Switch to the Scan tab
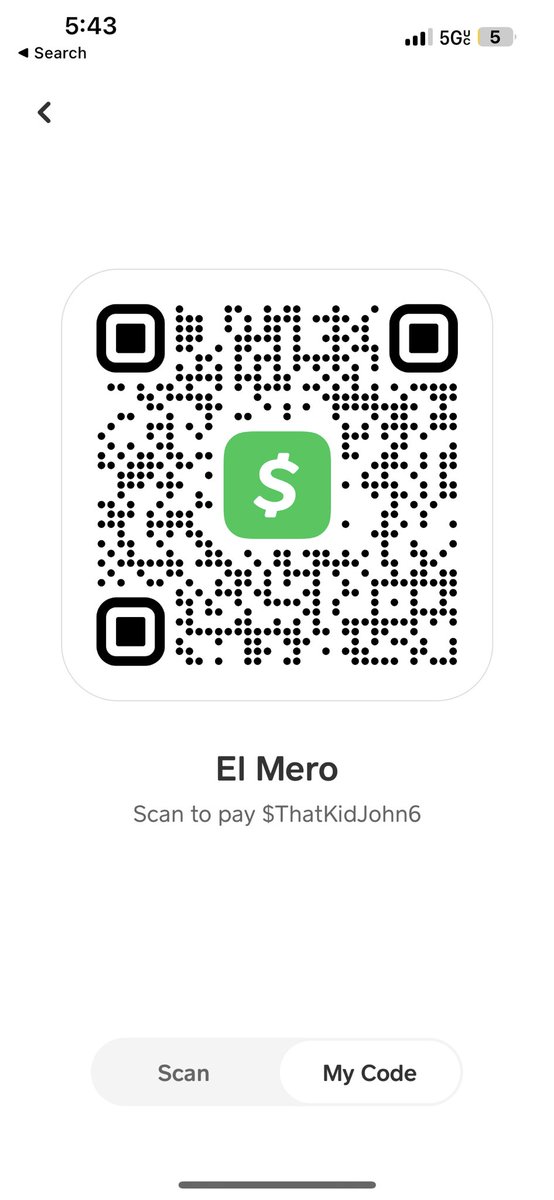 [x=184, y=1074]
